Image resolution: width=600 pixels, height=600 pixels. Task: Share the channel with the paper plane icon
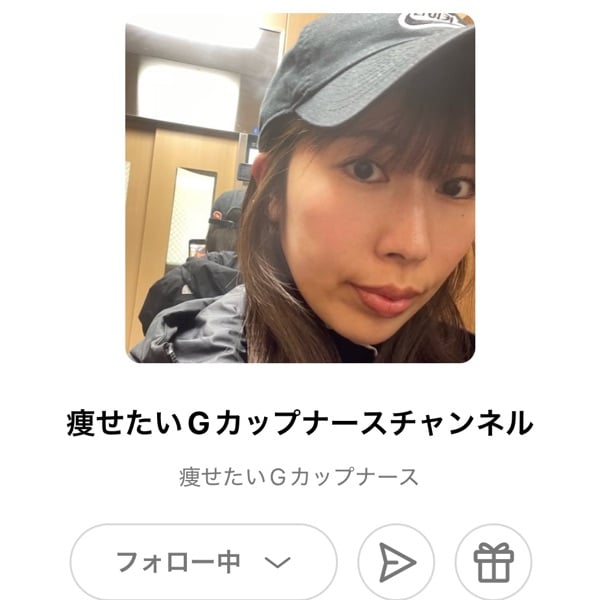(396, 562)
